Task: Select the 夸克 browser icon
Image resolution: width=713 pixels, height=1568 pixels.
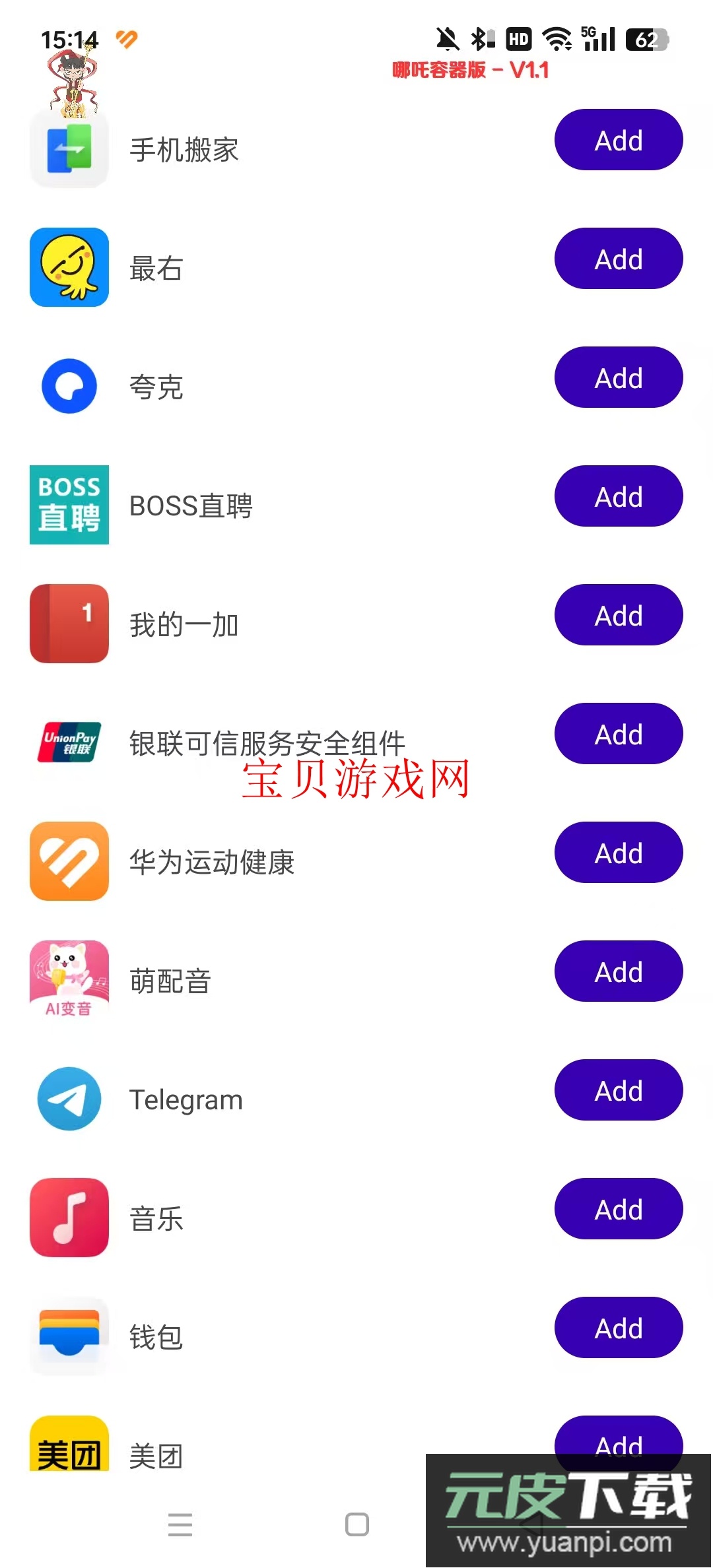Action: pos(69,386)
